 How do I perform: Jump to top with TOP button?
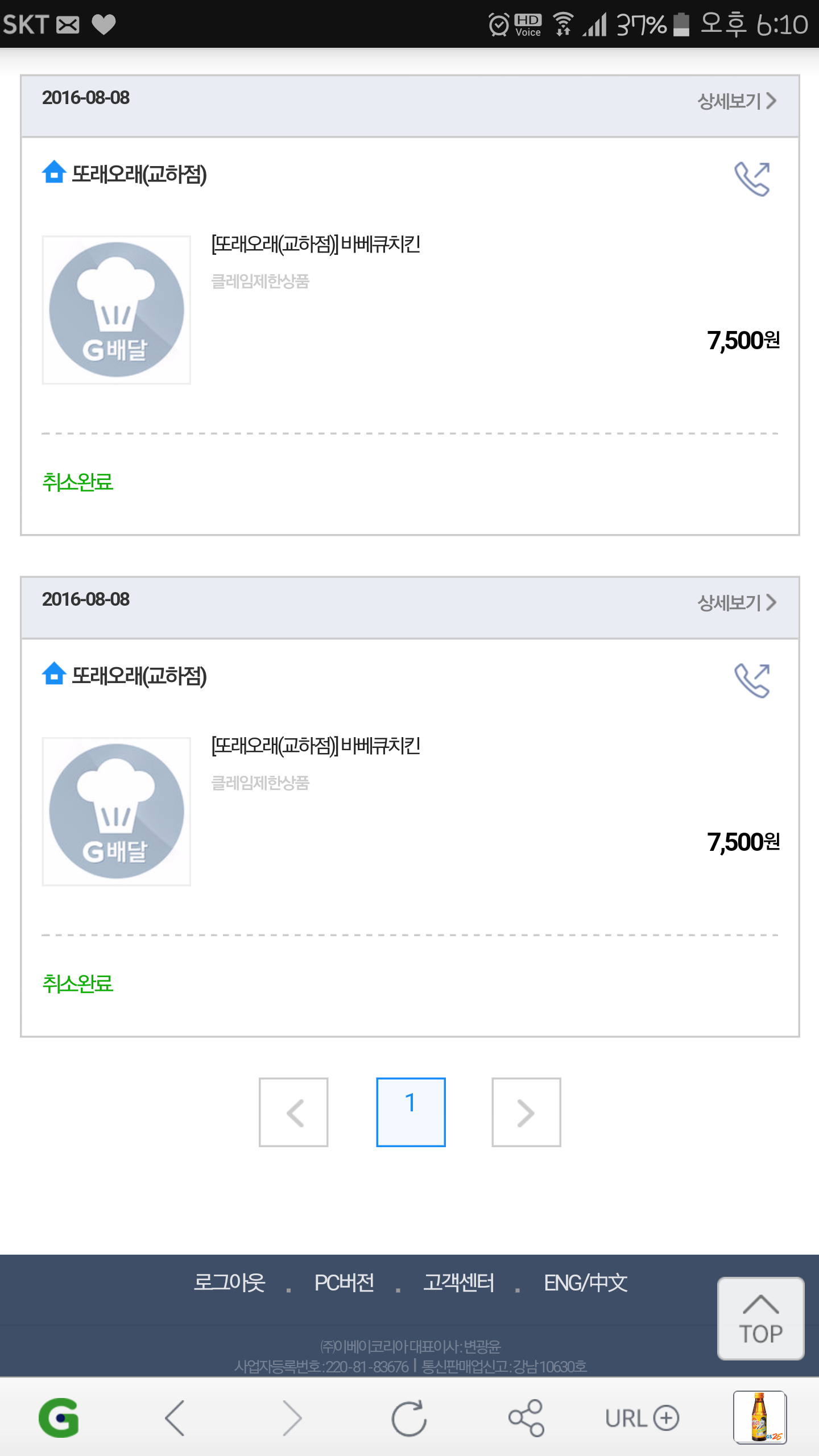[x=761, y=1319]
